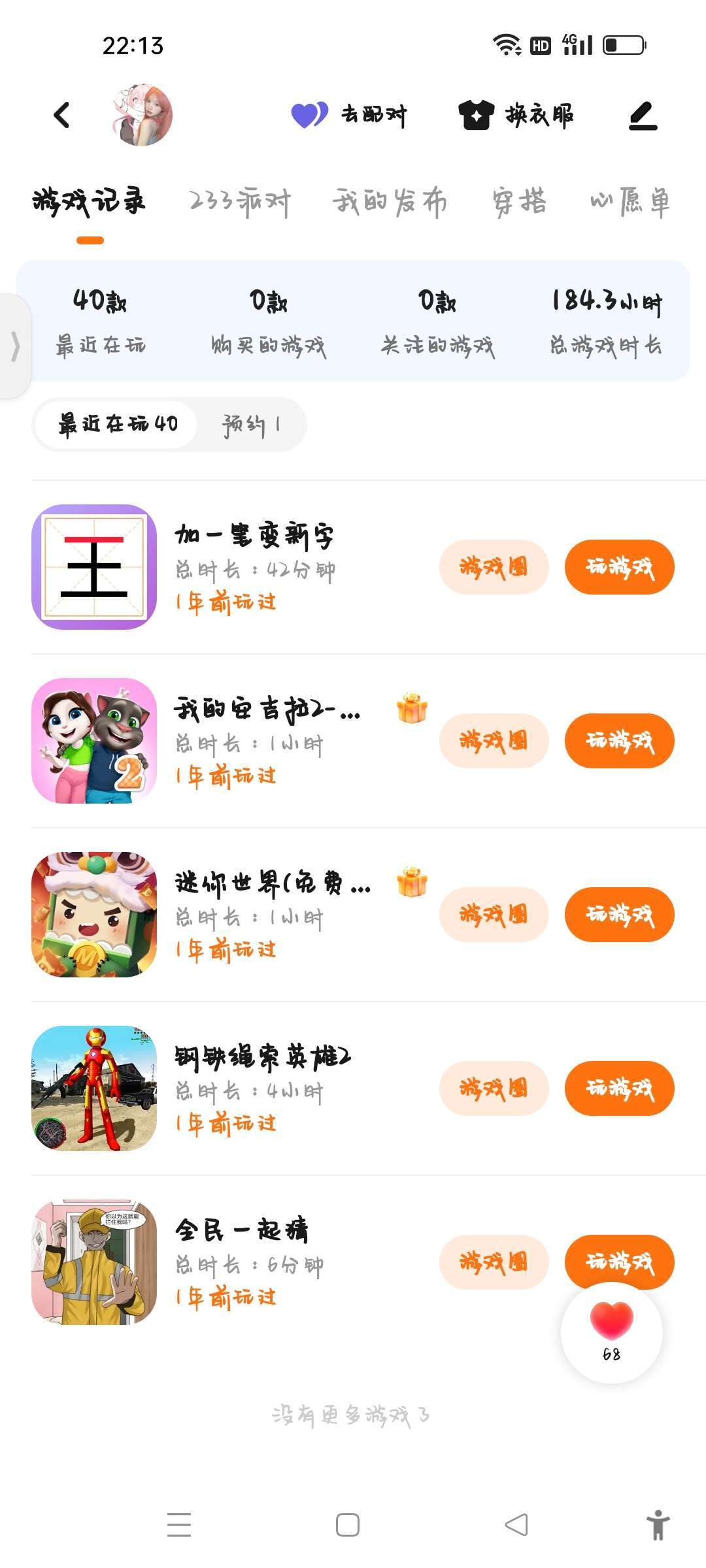Play 加一笔变新字 via 玩游戏 button

tap(619, 567)
